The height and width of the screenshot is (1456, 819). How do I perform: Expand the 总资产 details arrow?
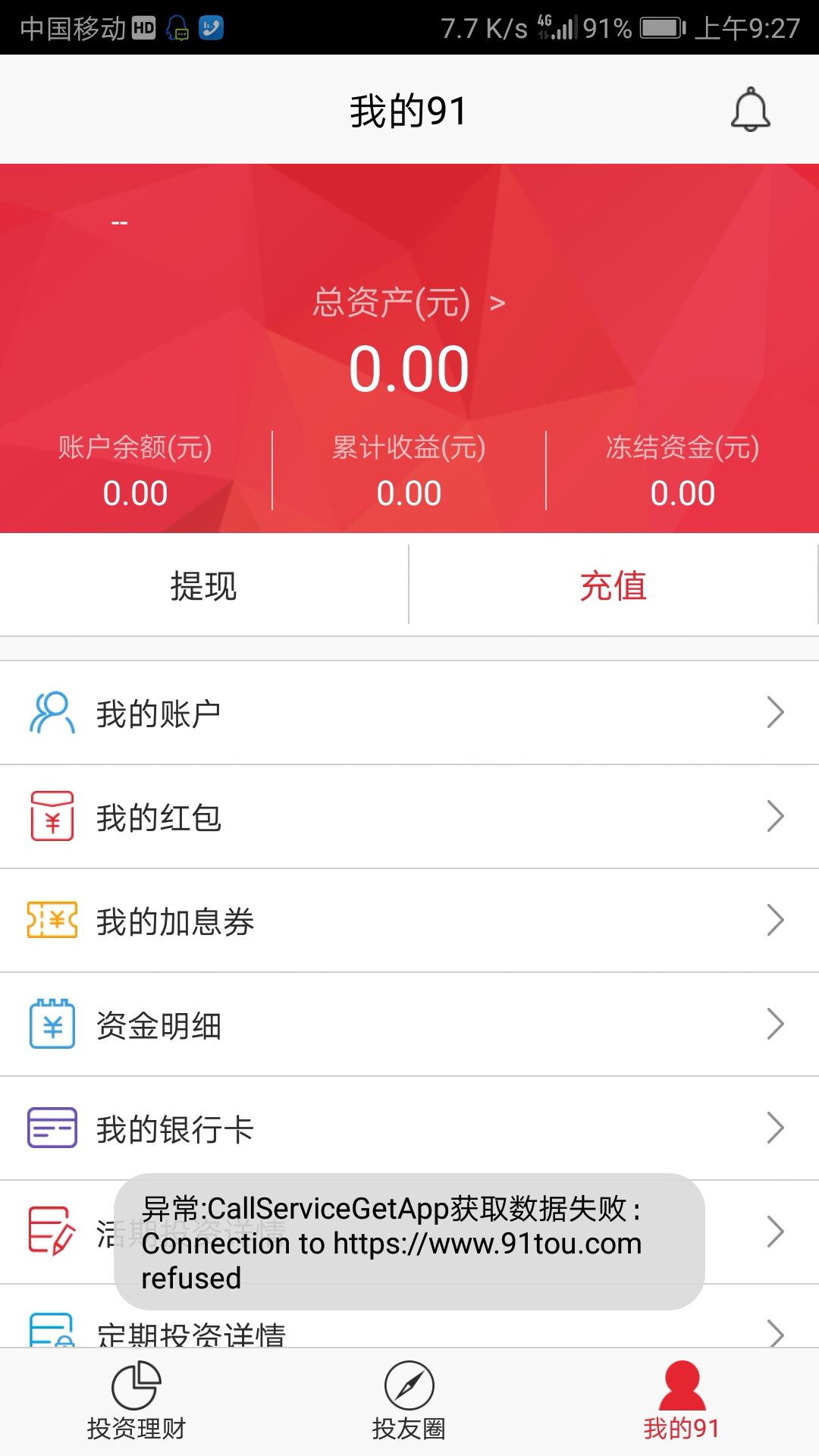(x=498, y=302)
